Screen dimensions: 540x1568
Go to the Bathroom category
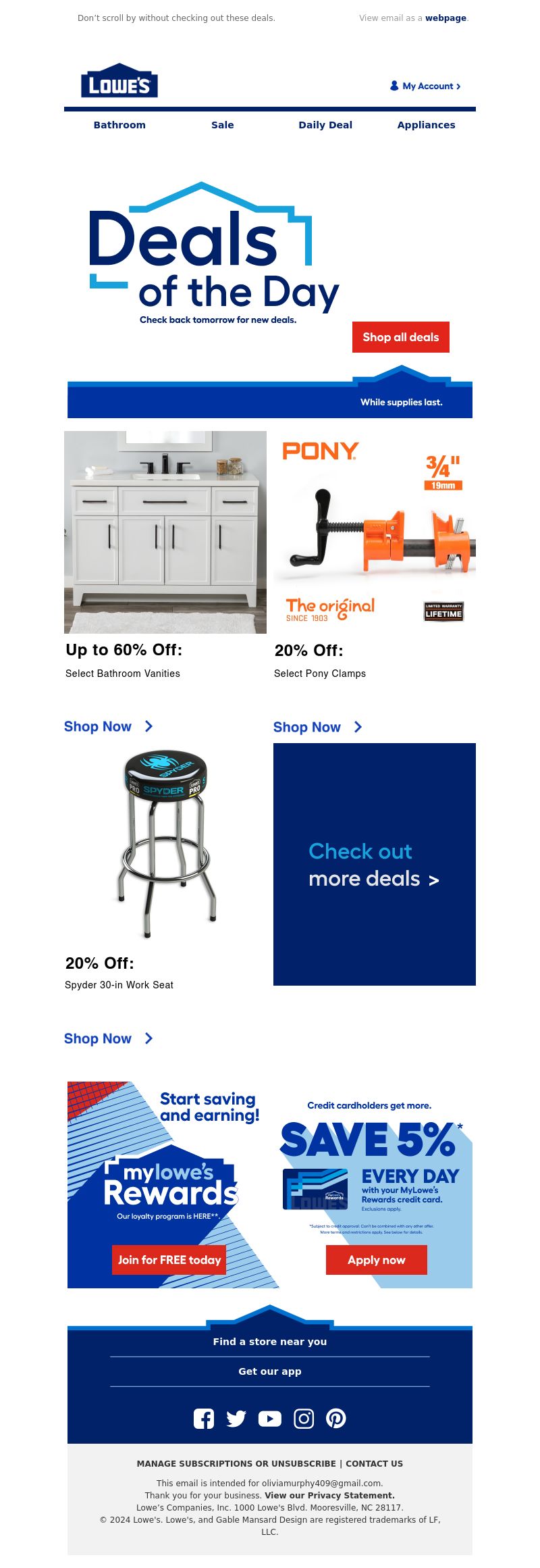point(119,125)
